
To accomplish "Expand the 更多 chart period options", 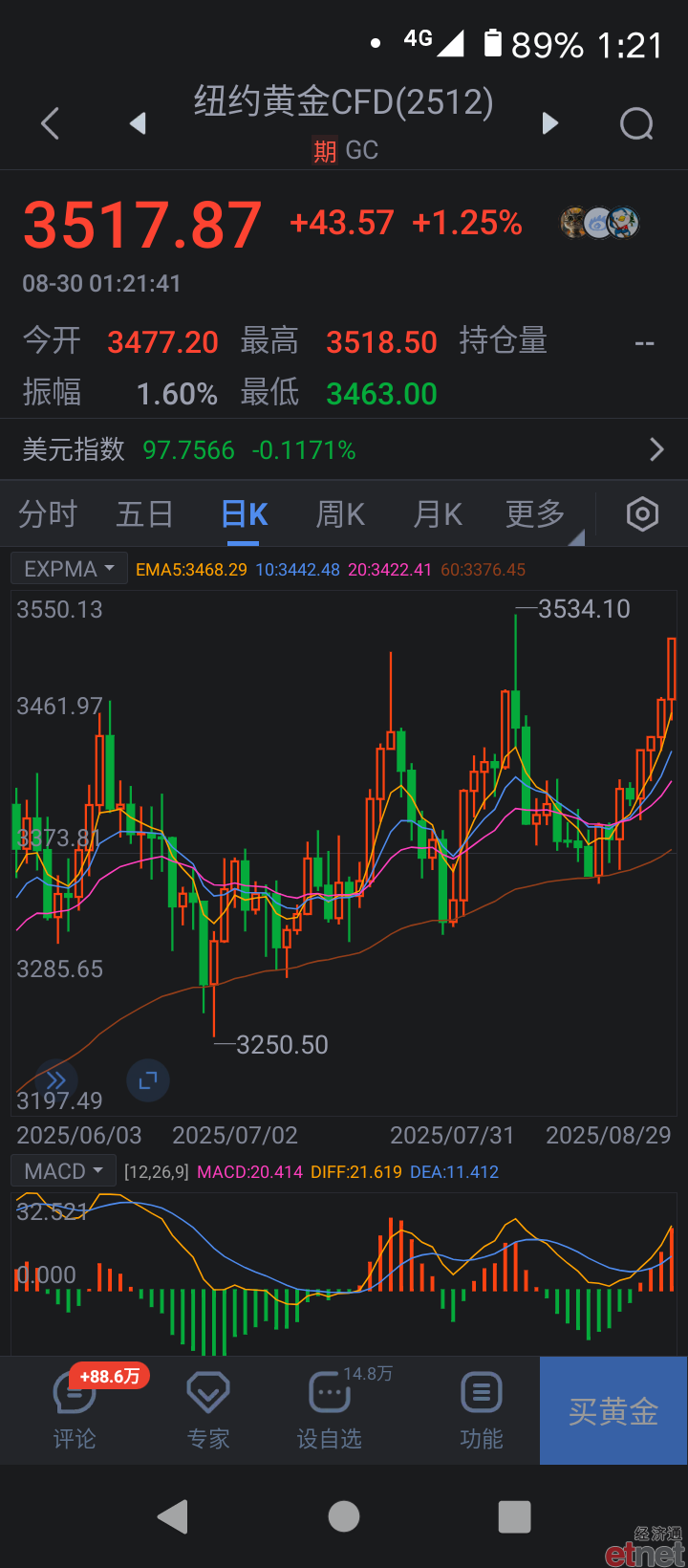I will point(536,514).
